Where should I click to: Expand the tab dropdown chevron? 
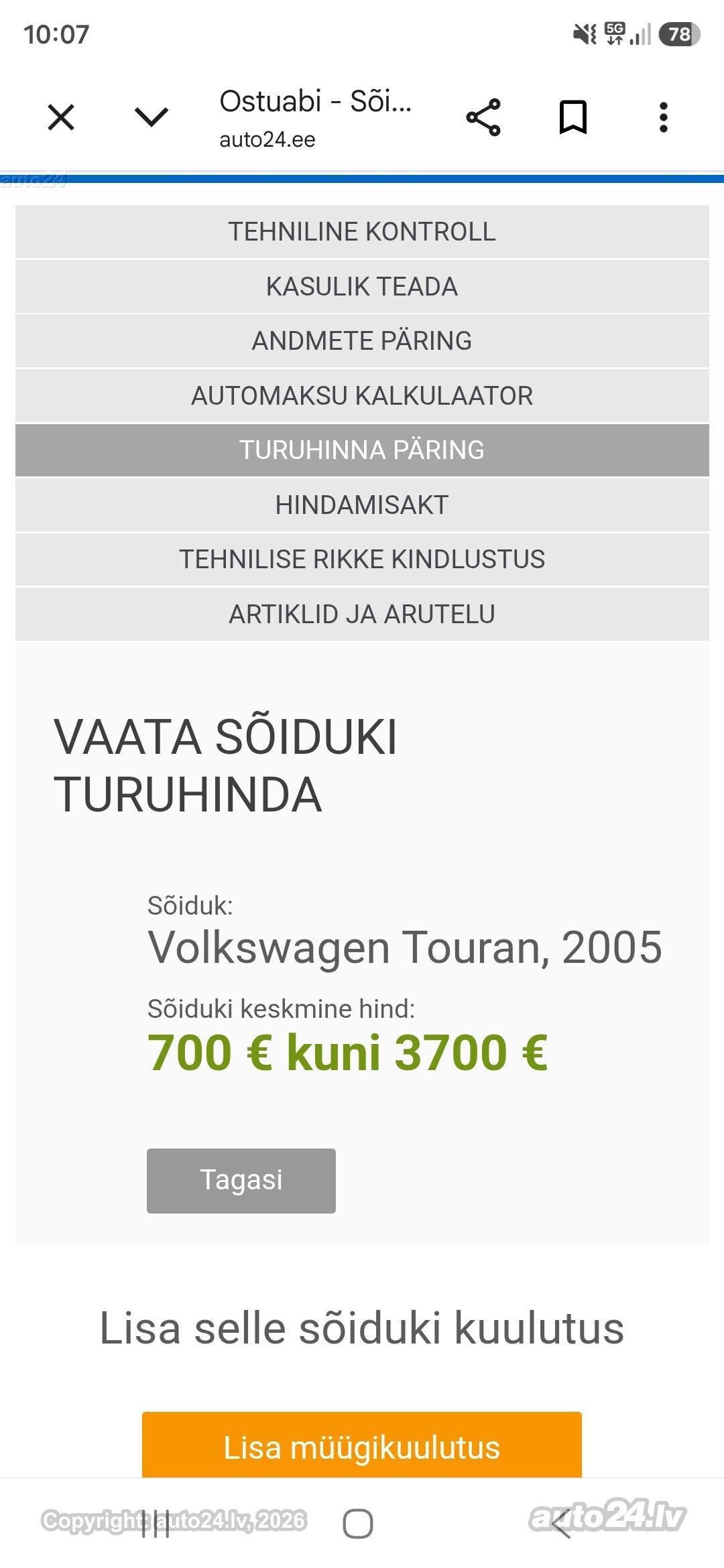152,117
